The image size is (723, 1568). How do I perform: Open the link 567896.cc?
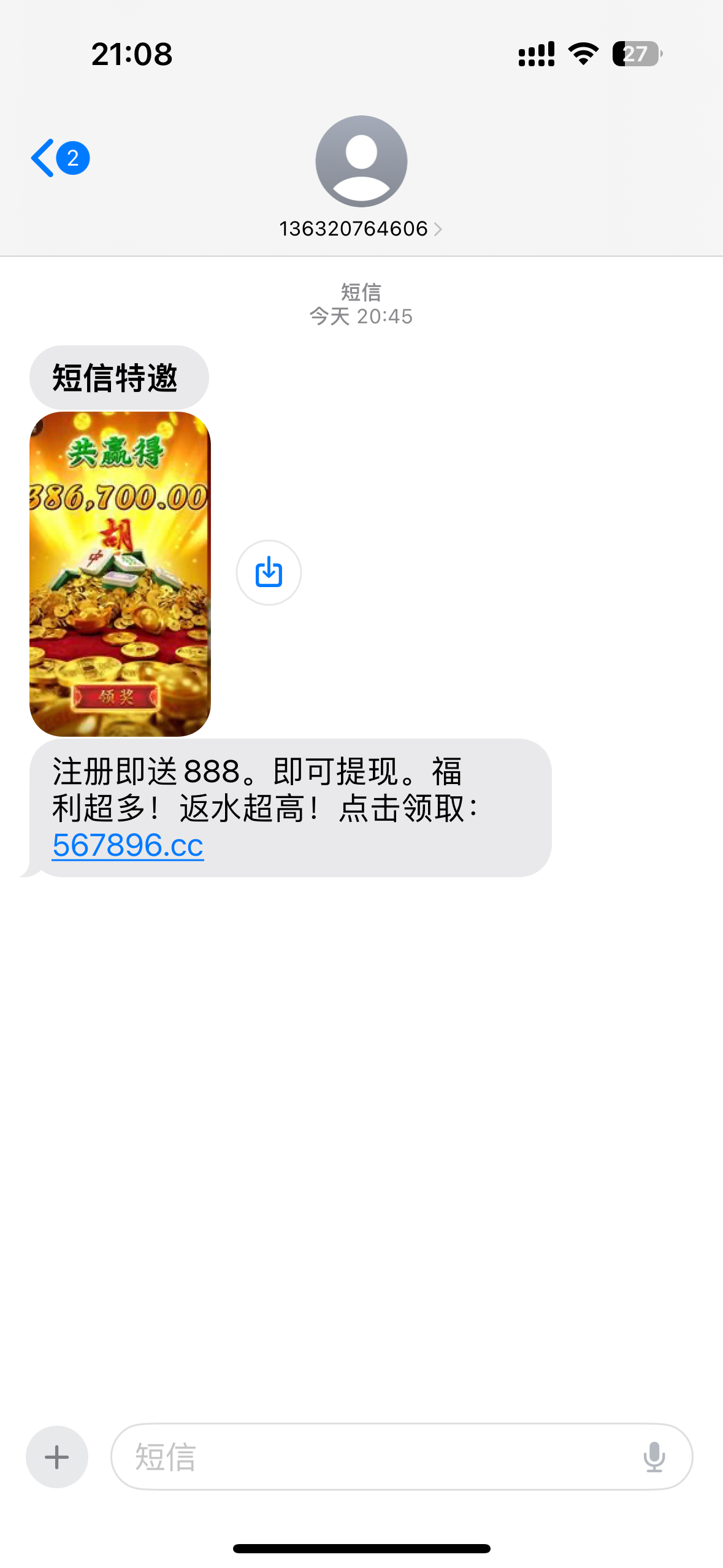click(128, 847)
